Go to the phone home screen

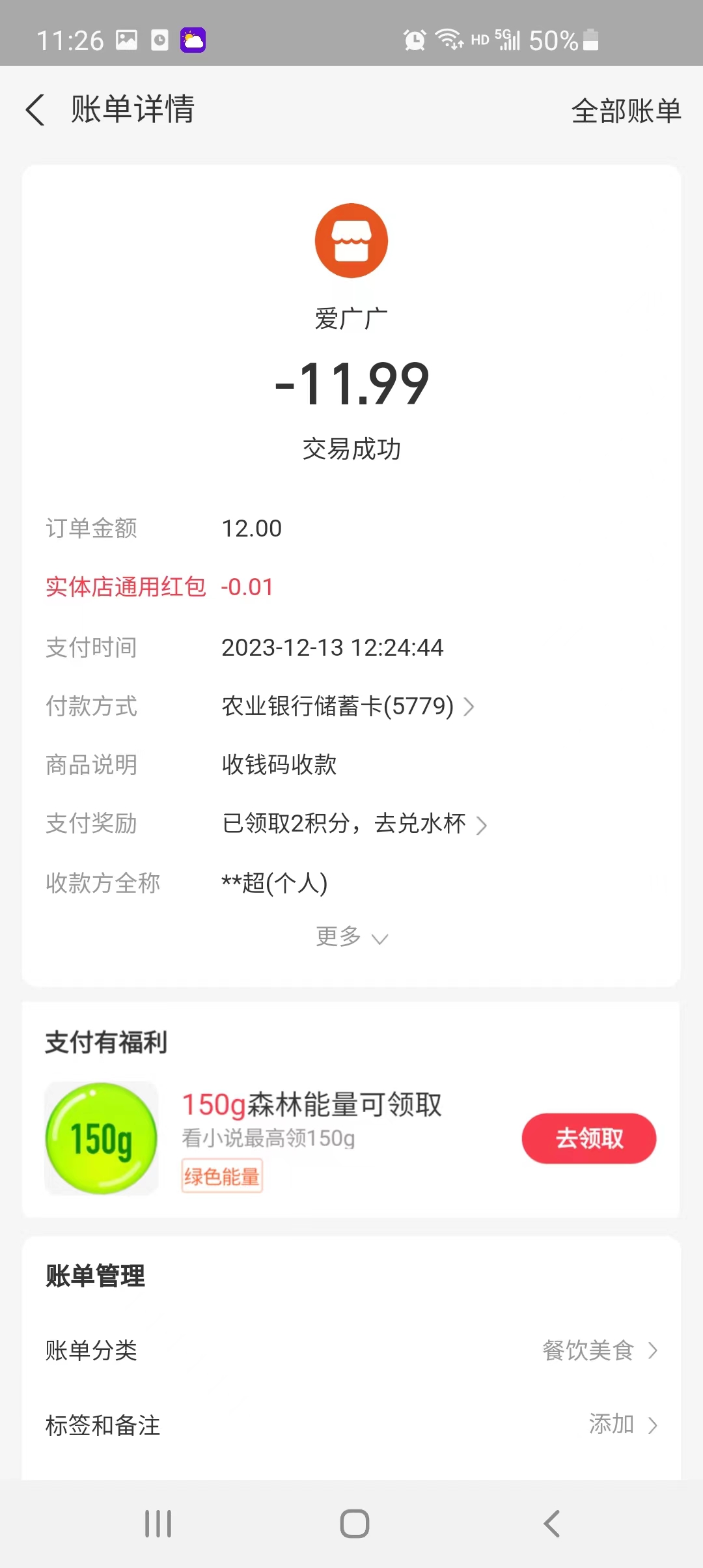pyautogui.click(x=355, y=1524)
